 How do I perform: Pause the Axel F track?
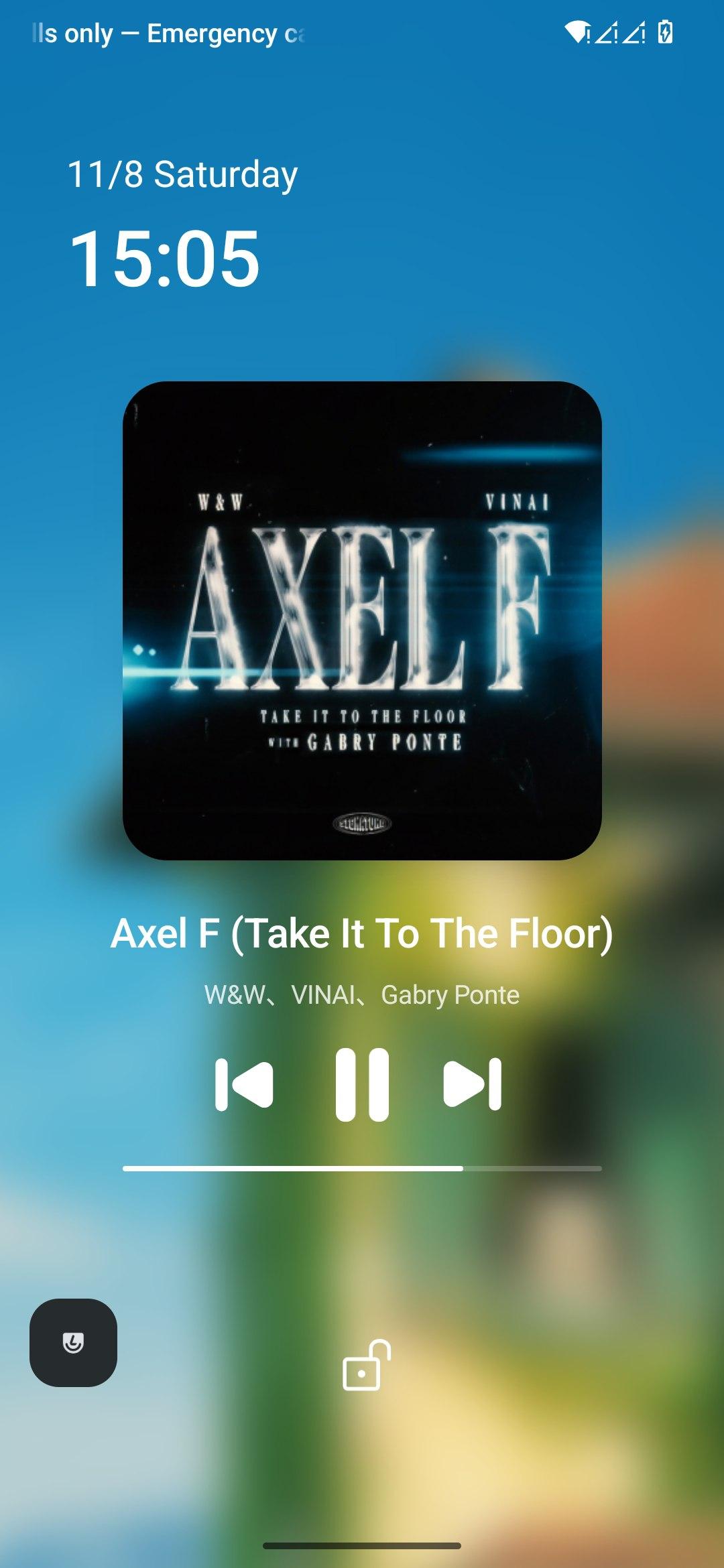pyautogui.click(x=362, y=1084)
